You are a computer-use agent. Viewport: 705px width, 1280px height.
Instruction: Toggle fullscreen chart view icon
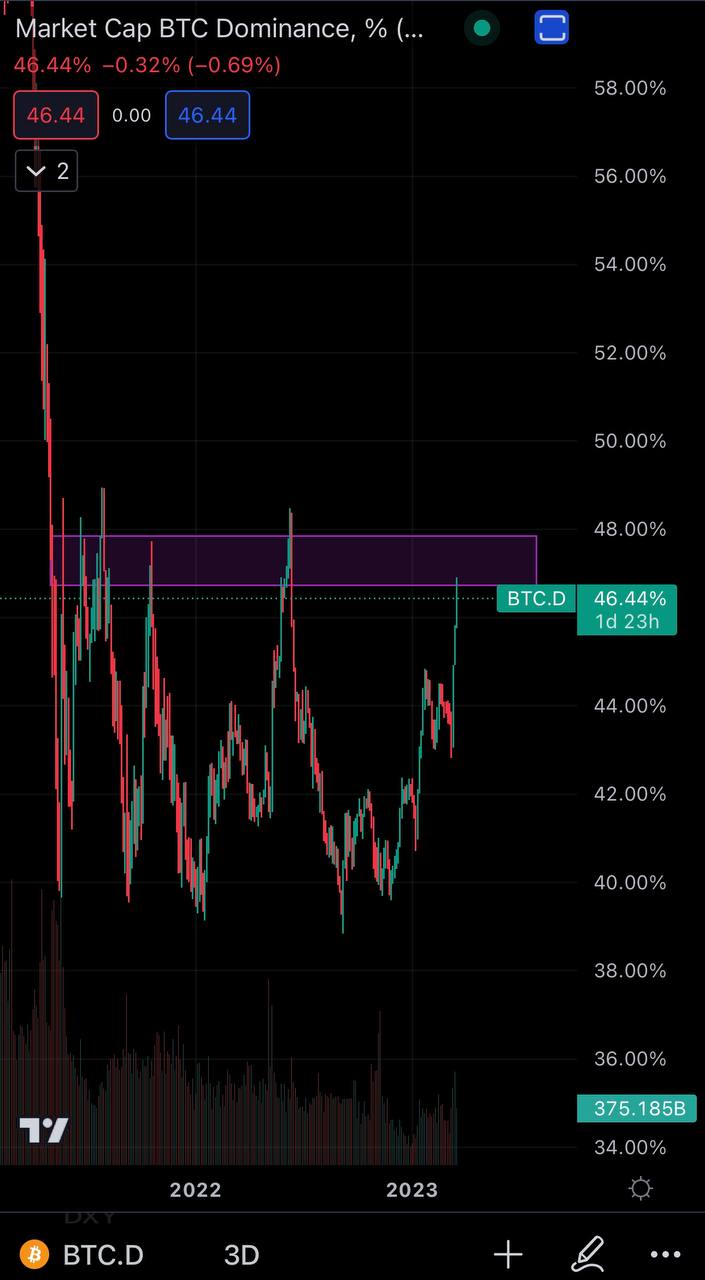[x=552, y=27]
